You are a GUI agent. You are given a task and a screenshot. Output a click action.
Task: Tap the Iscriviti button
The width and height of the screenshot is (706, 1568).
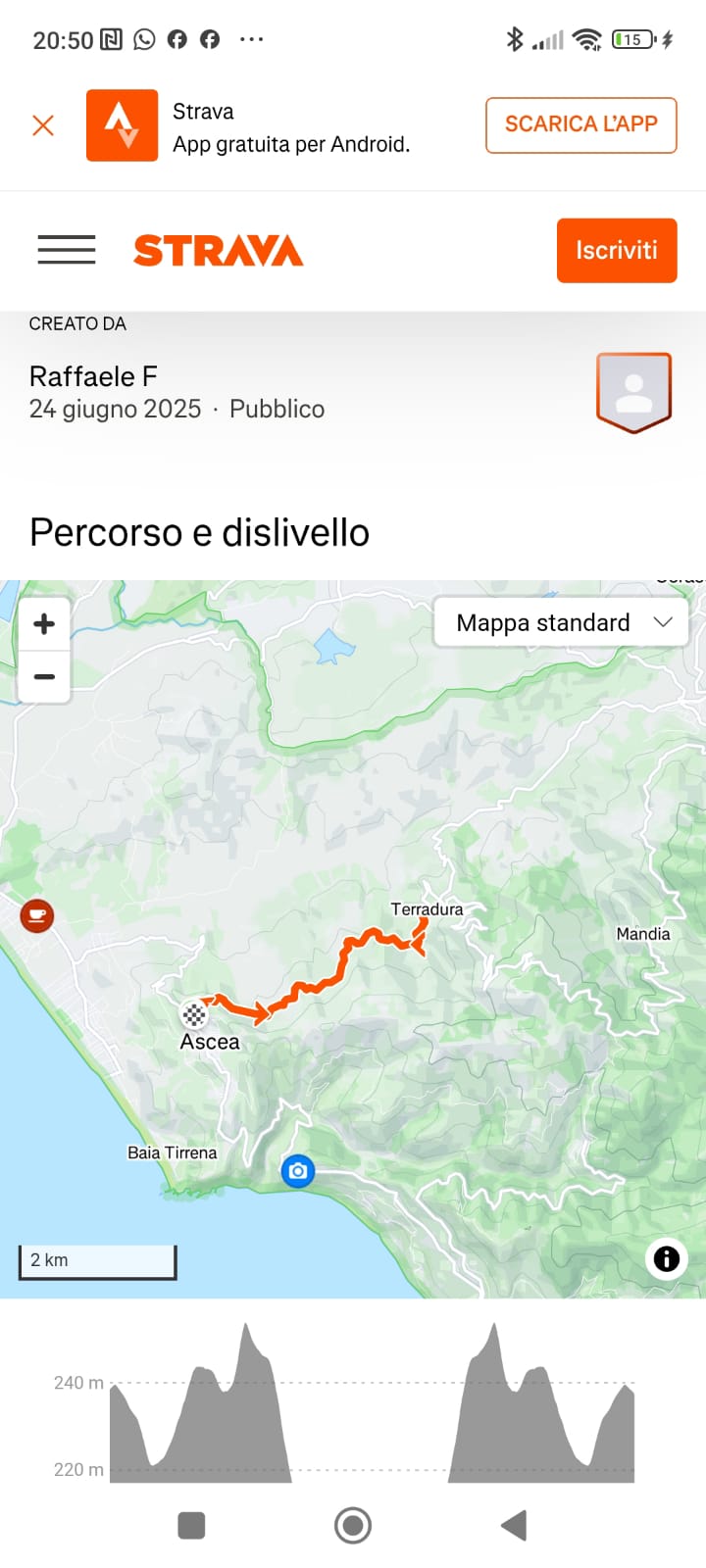pyautogui.click(x=617, y=250)
